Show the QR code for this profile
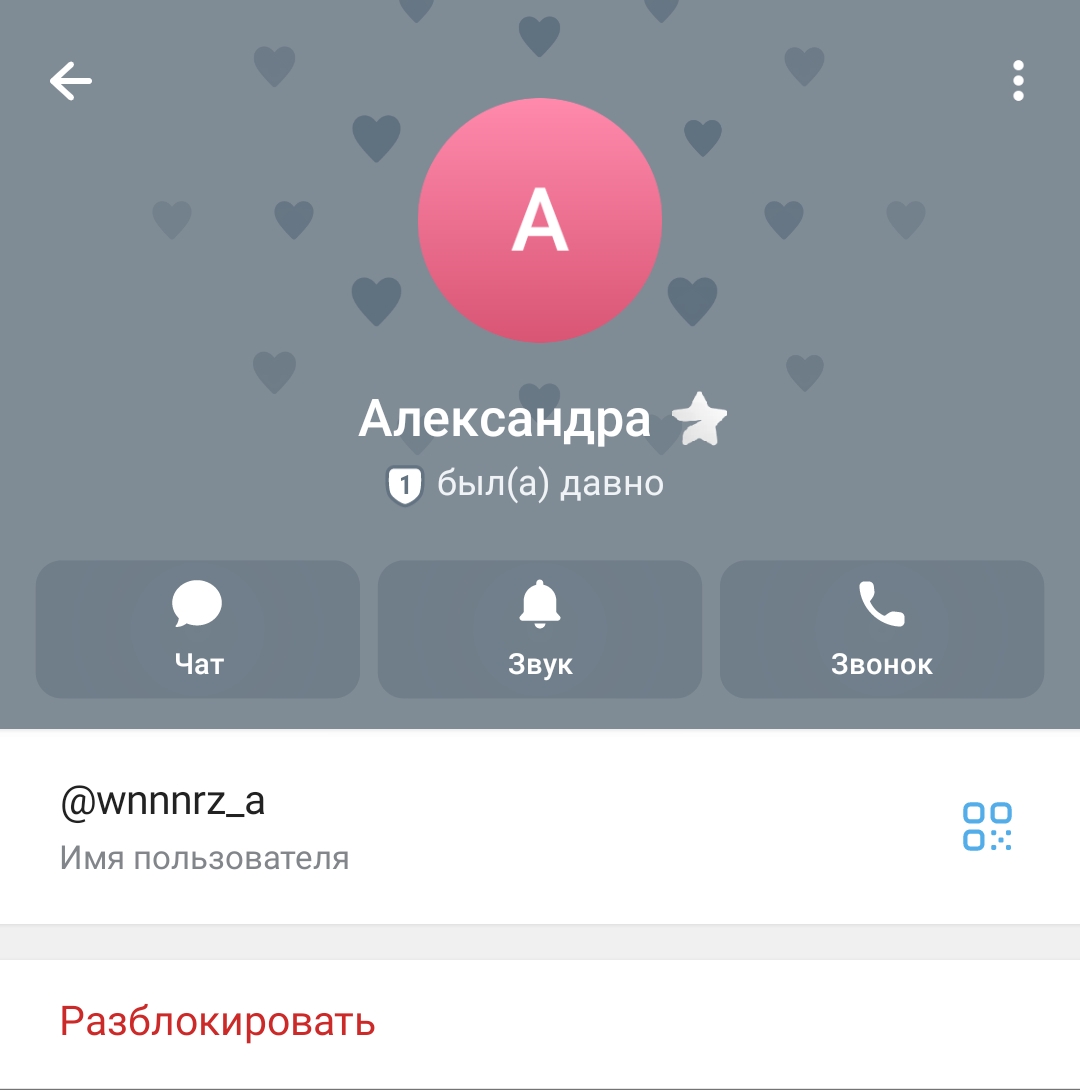 pos(987,827)
